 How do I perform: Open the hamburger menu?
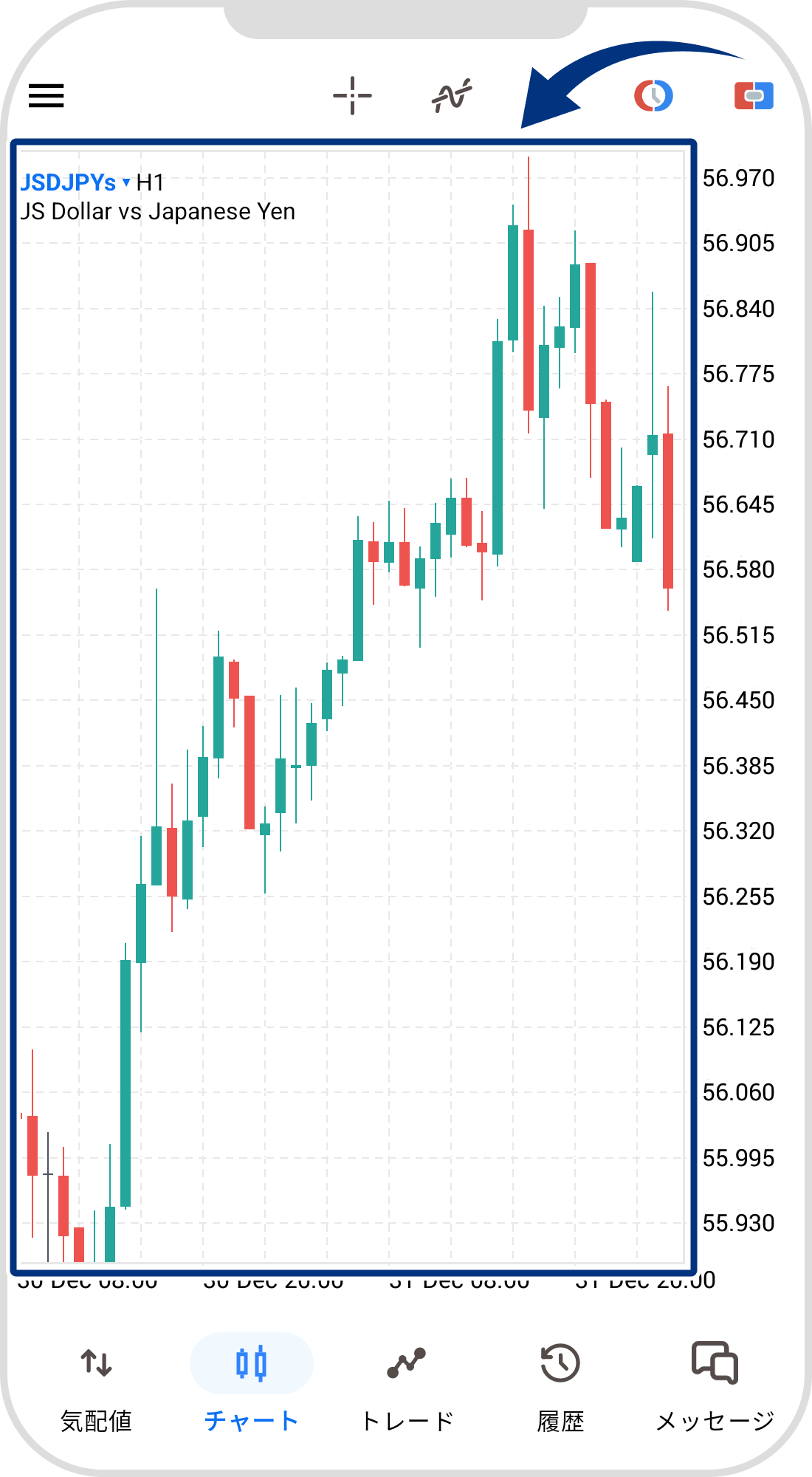(46, 96)
